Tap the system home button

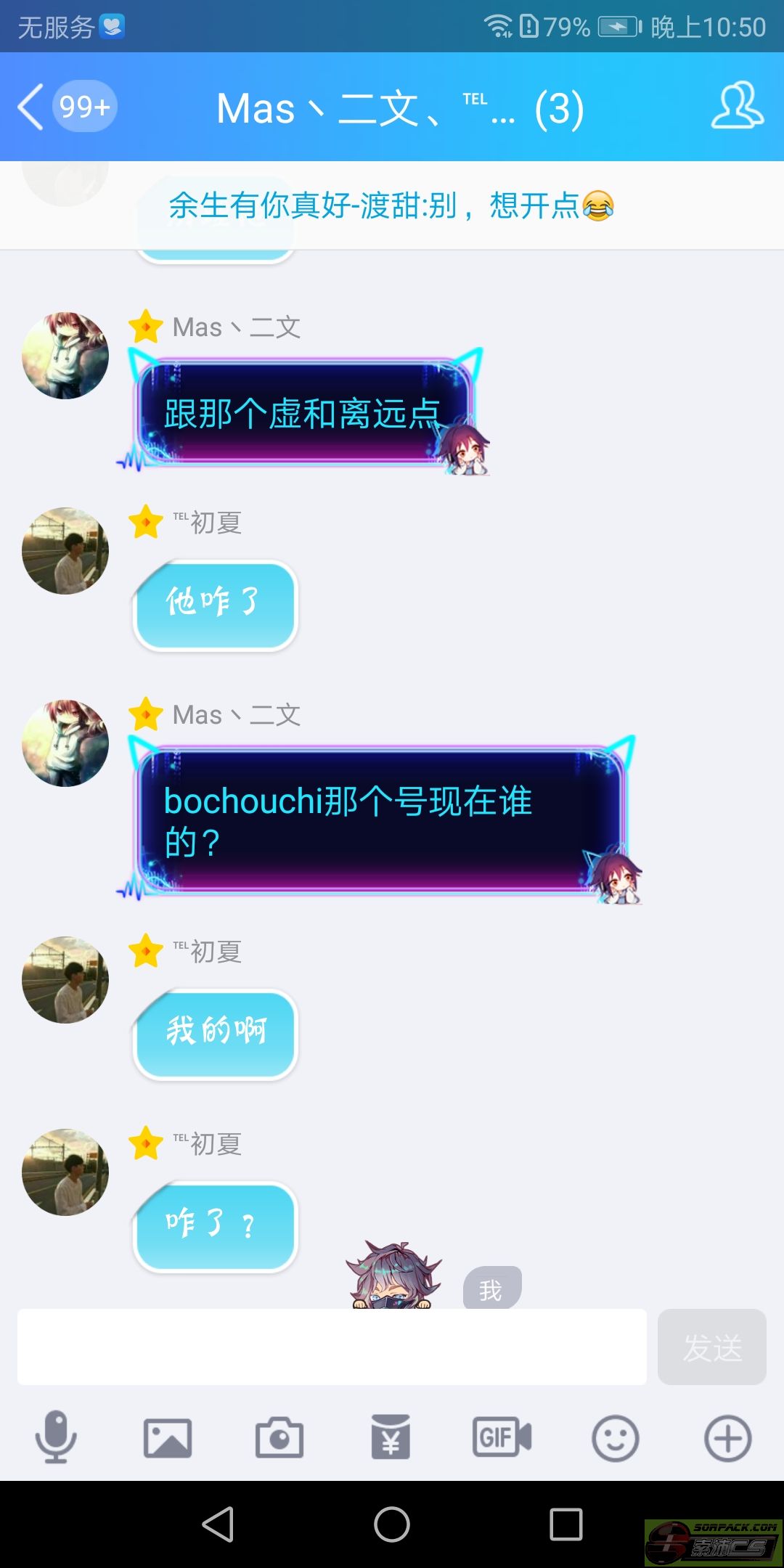pyautogui.click(x=392, y=1524)
